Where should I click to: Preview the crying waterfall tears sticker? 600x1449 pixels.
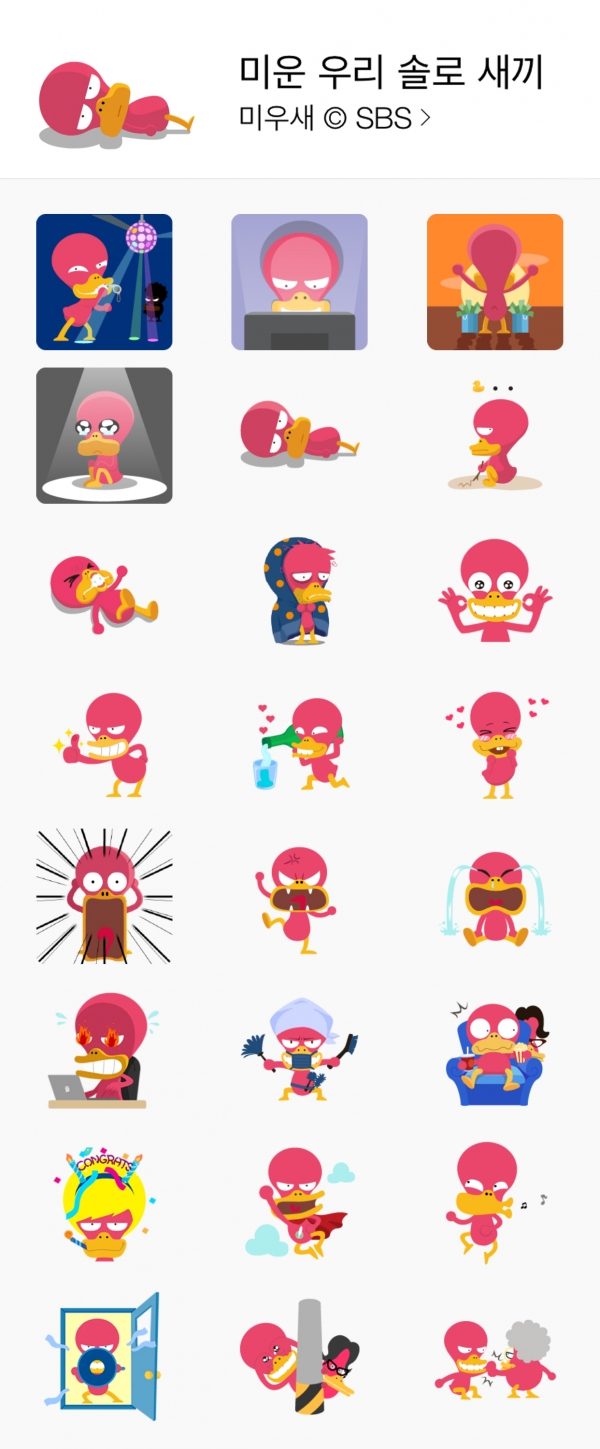(x=495, y=897)
